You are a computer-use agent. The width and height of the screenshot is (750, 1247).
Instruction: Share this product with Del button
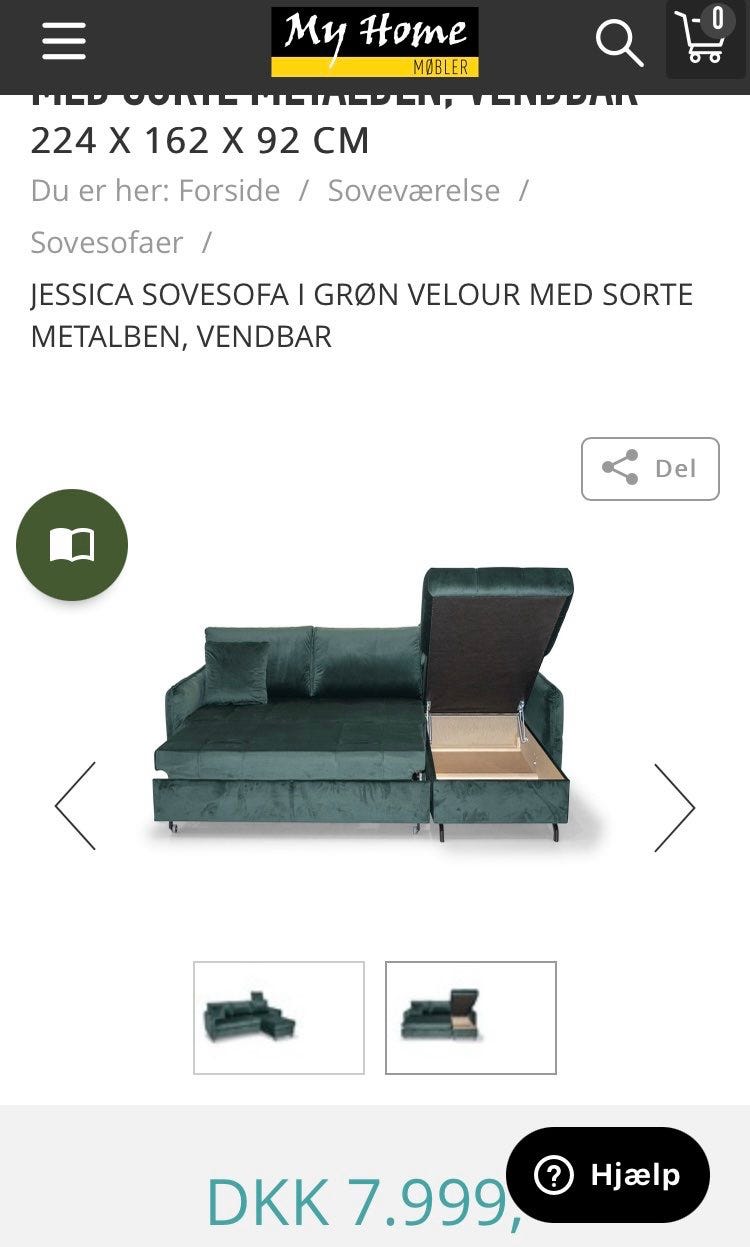tap(650, 468)
